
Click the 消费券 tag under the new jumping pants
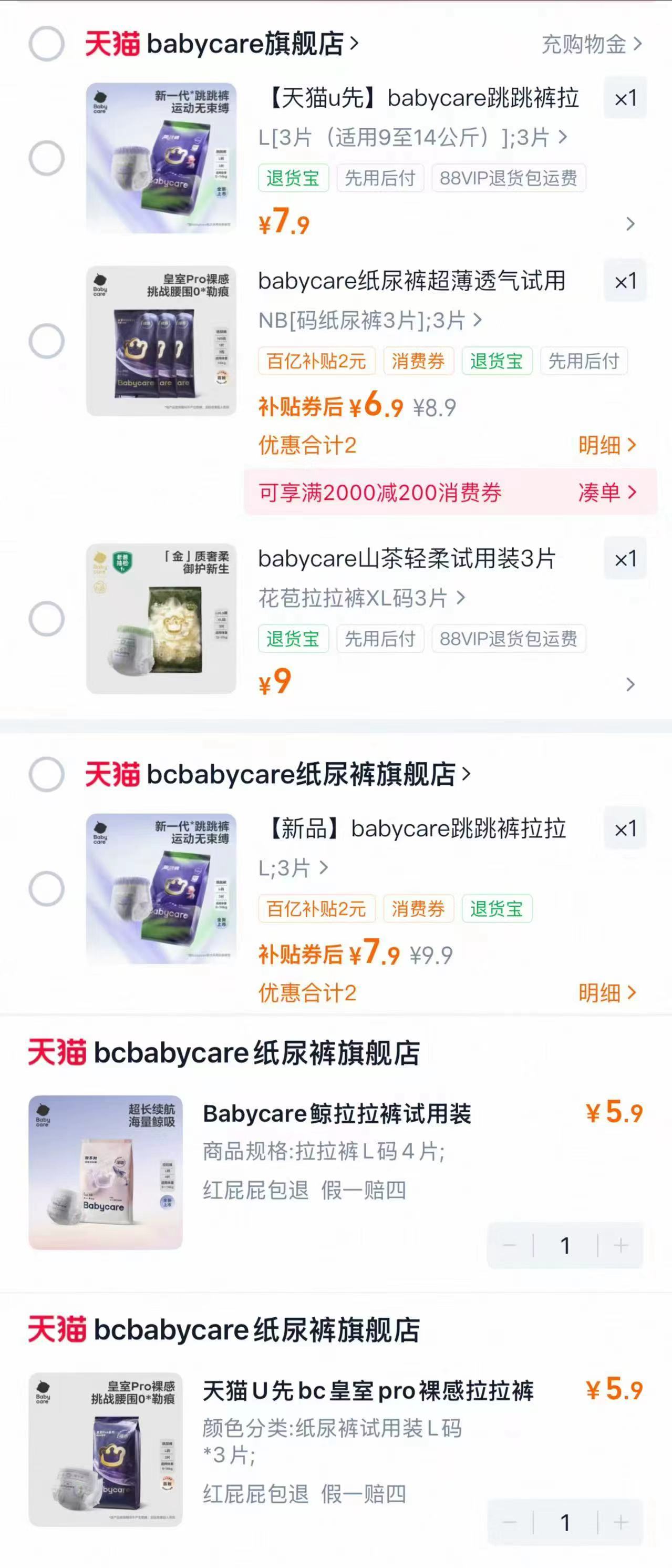[419, 909]
